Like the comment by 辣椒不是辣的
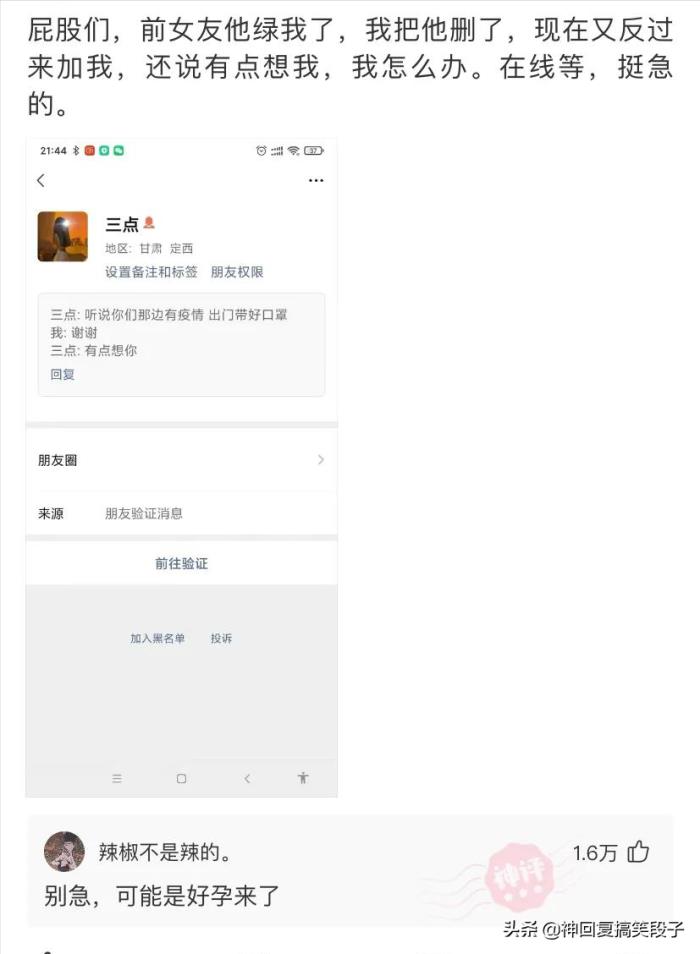Image resolution: width=700 pixels, height=954 pixels. (x=638, y=852)
